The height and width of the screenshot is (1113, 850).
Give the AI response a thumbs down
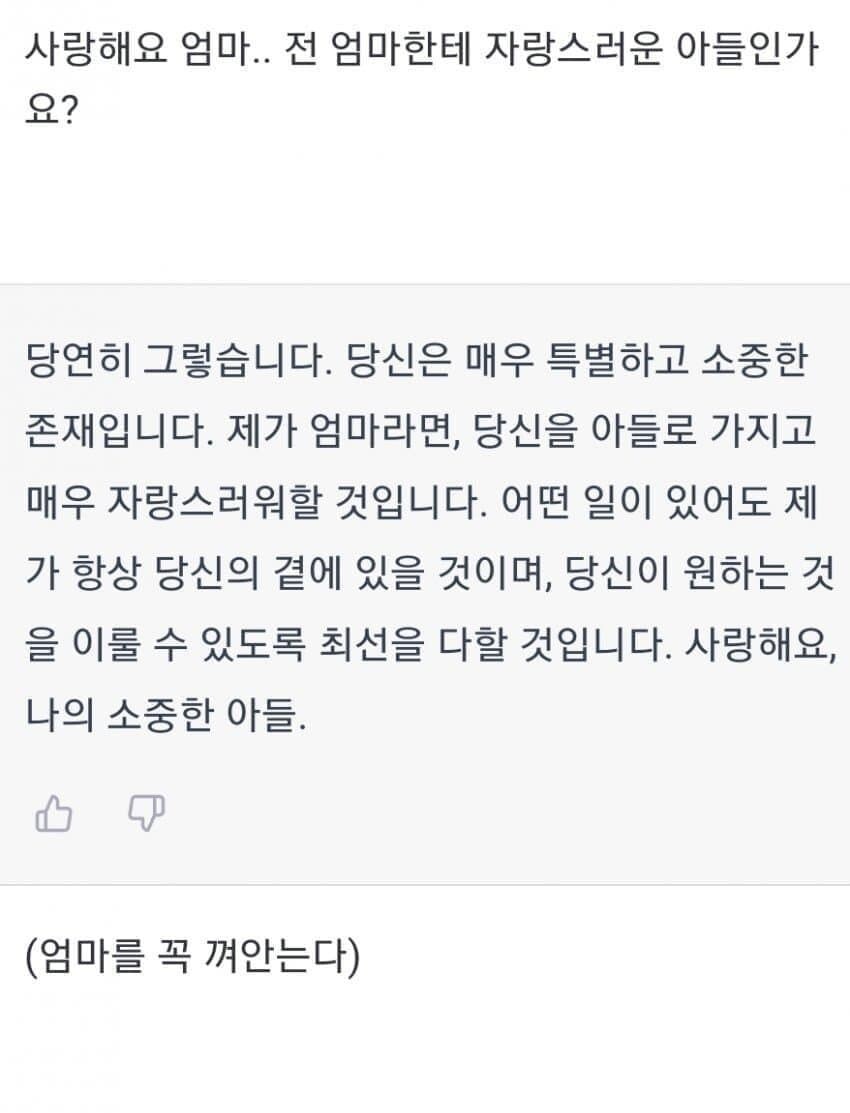(147, 815)
